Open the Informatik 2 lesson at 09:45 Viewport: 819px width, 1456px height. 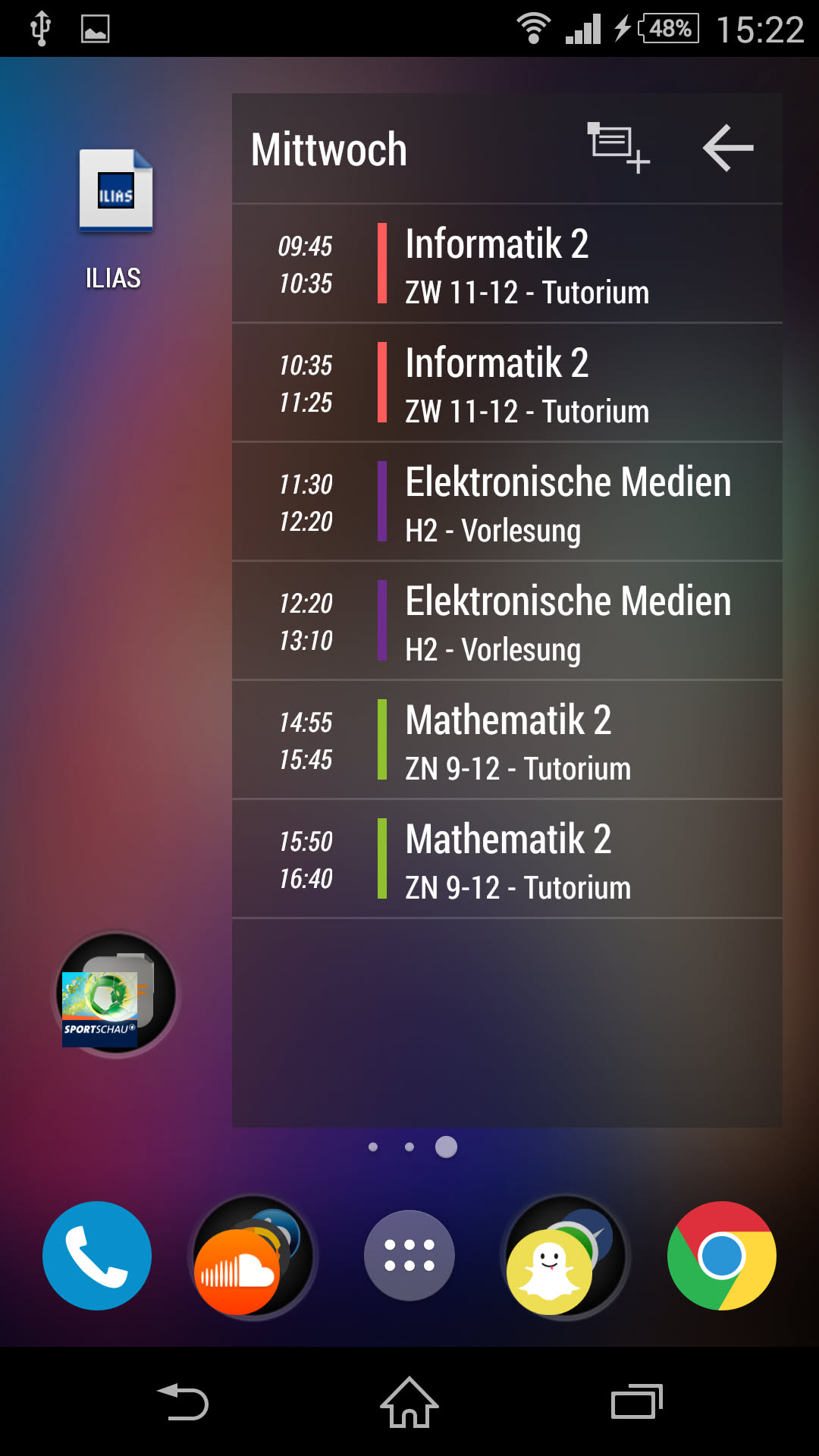[507, 264]
